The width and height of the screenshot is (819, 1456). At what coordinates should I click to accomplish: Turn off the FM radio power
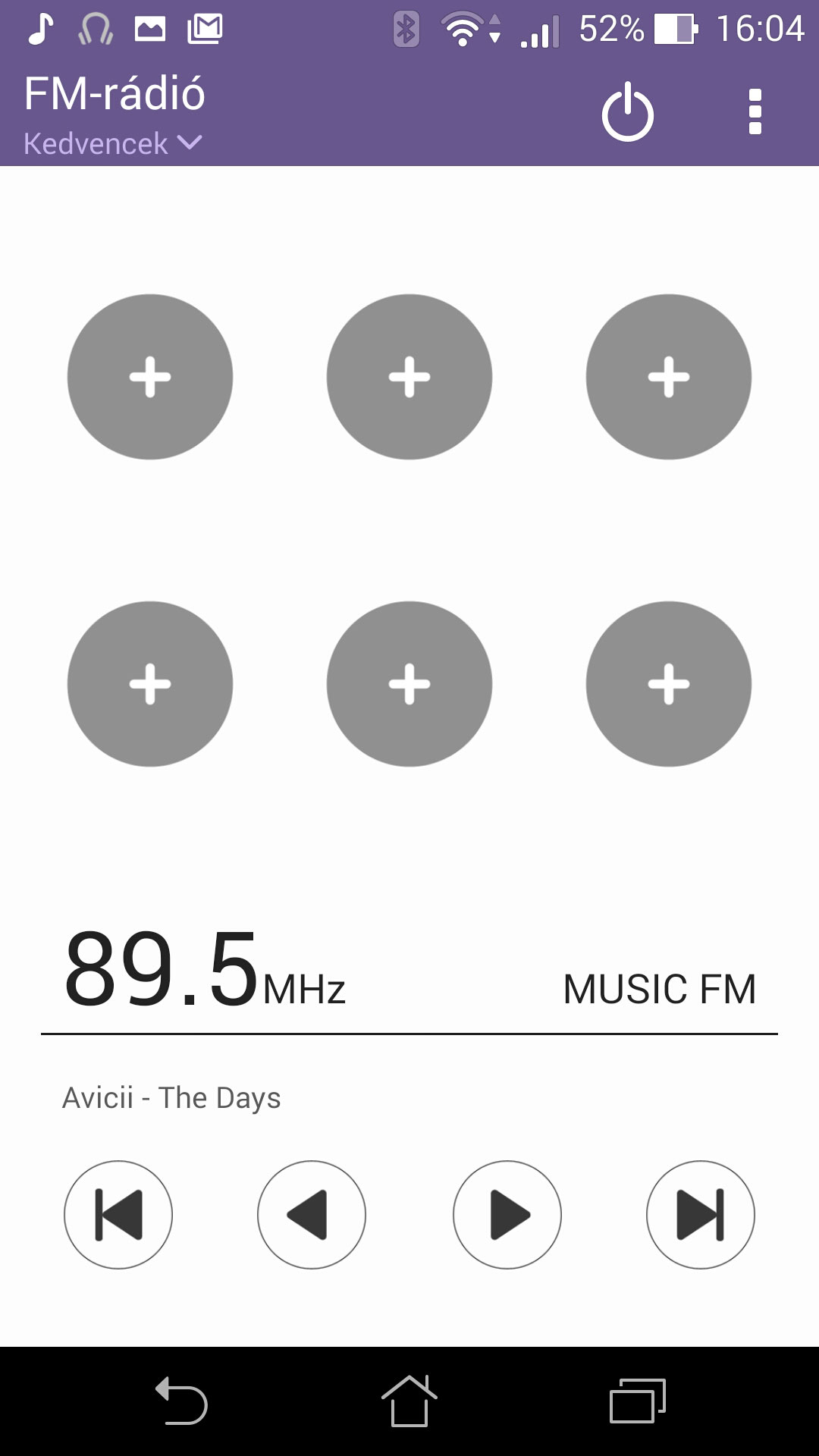click(x=627, y=114)
